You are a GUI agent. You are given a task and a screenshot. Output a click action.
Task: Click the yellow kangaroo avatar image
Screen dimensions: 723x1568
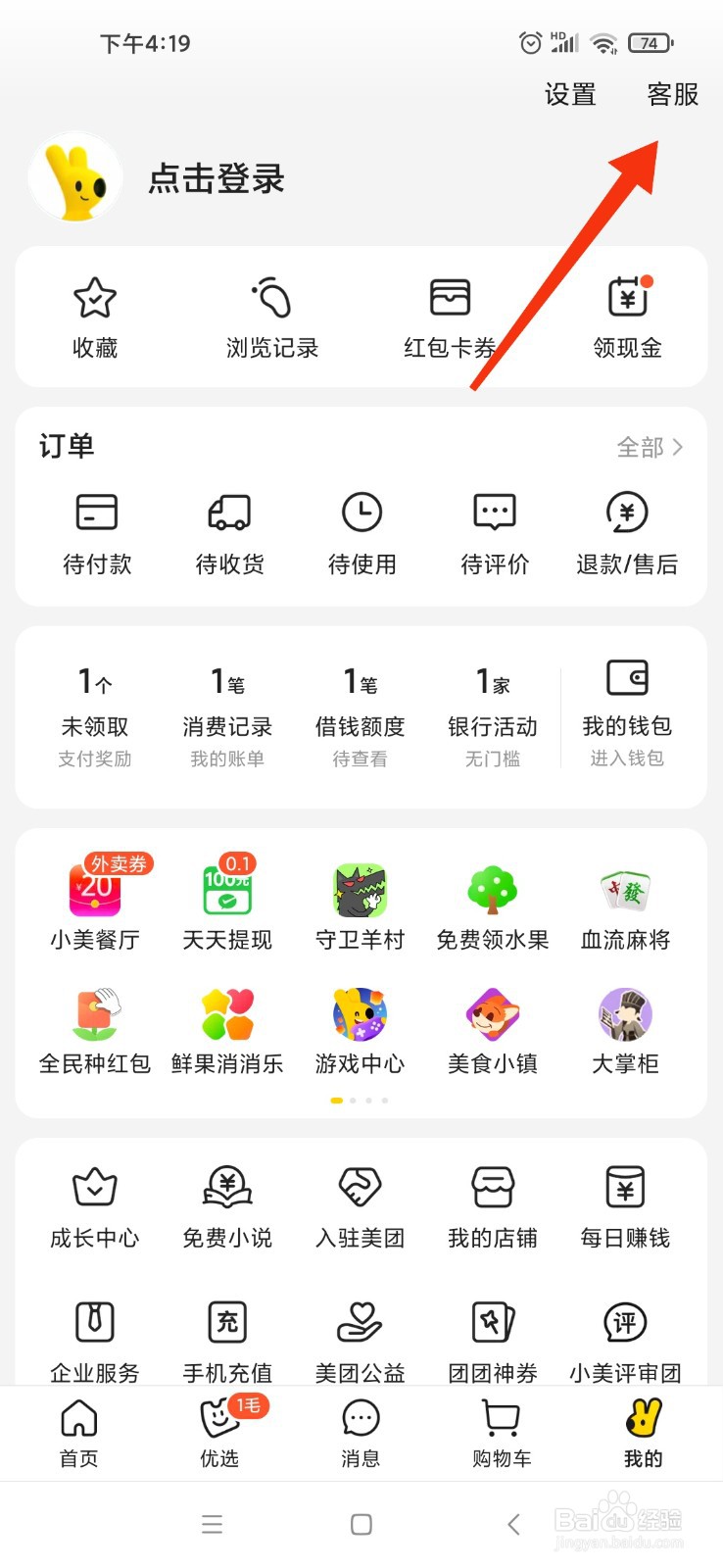click(x=75, y=178)
